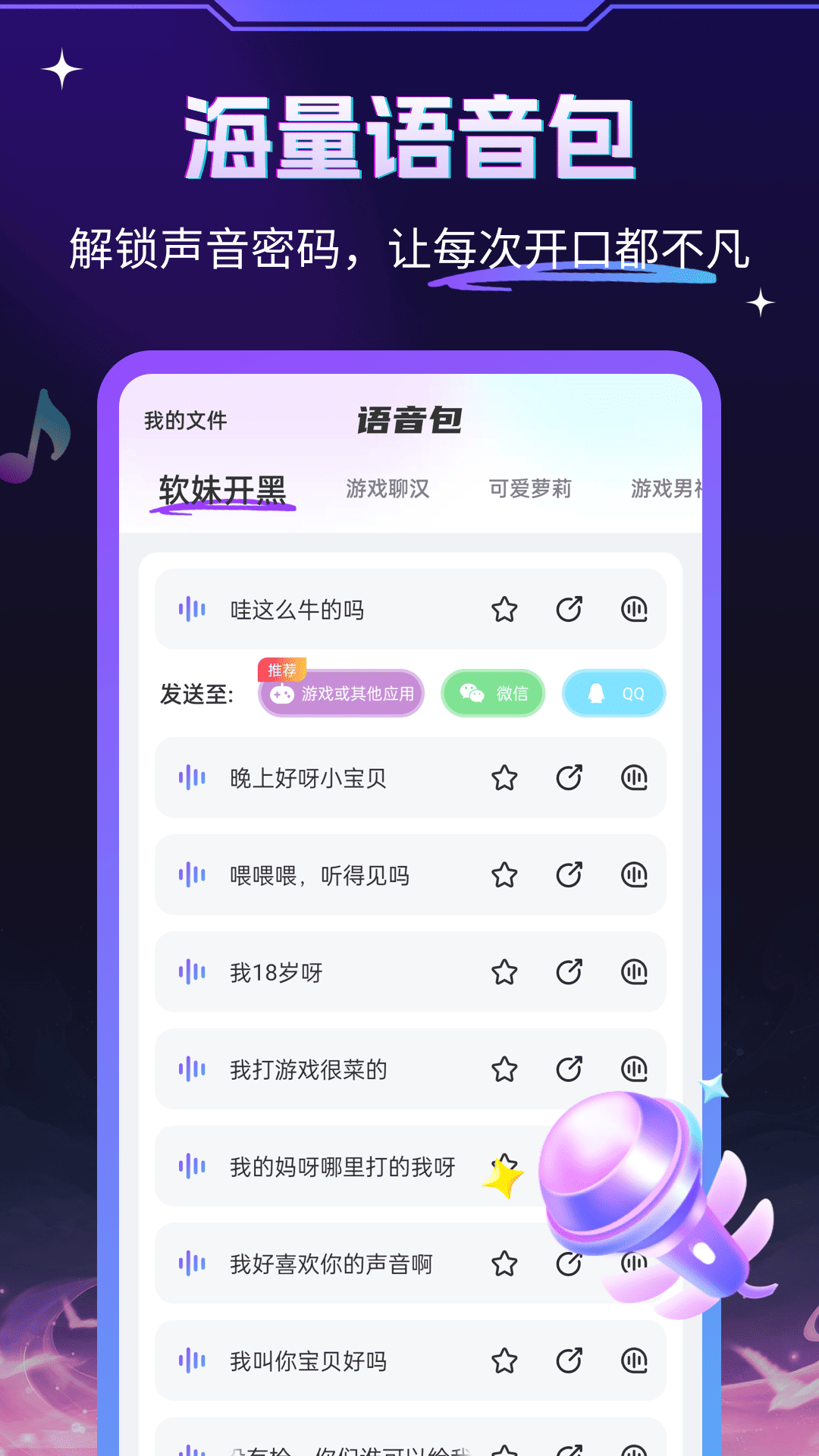Viewport: 819px width, 1456px height.
Task: Share the 晚上好呀小宝贝 voice clip
Action: pyautogui.click(x=569, y=779)
